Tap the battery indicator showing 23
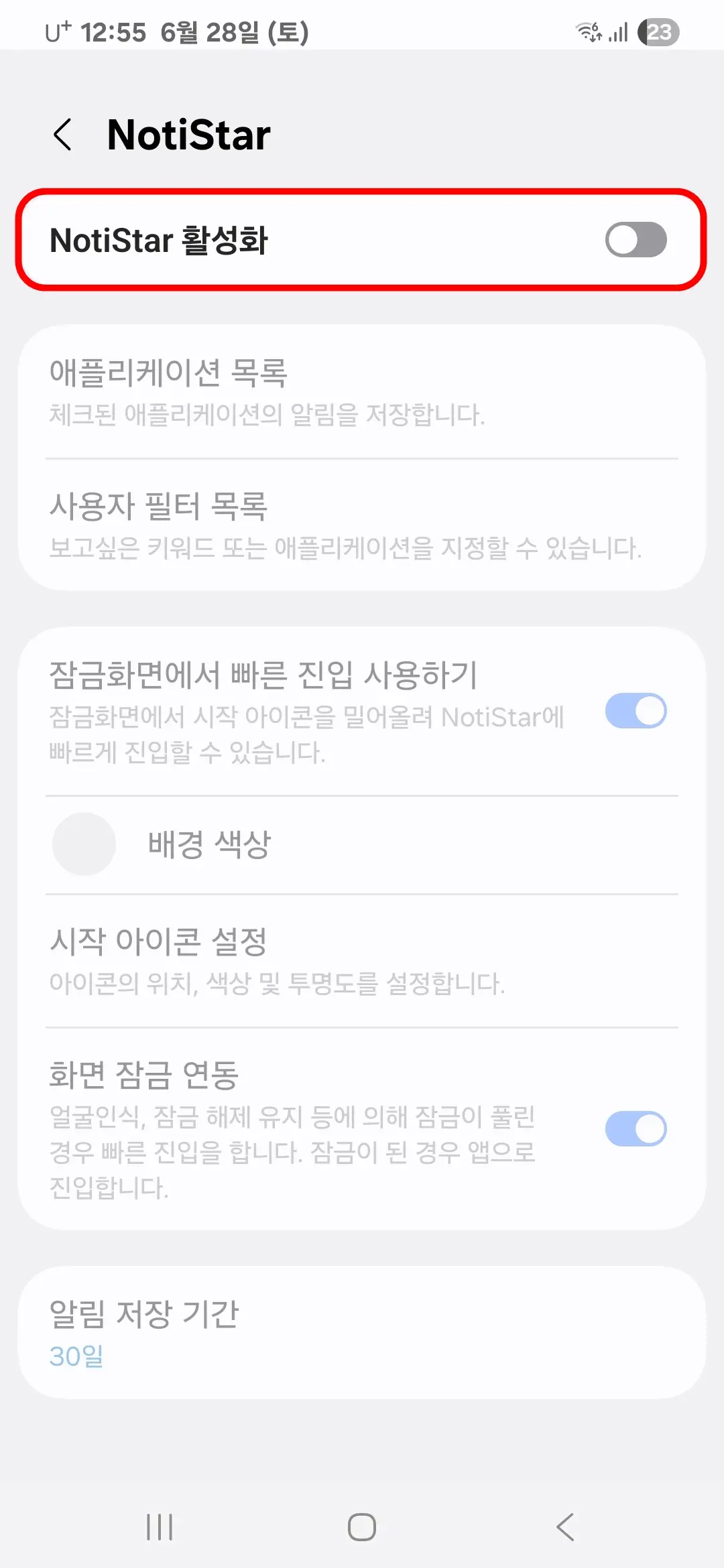Screen dimensions: 724x1568 point(658,30)
